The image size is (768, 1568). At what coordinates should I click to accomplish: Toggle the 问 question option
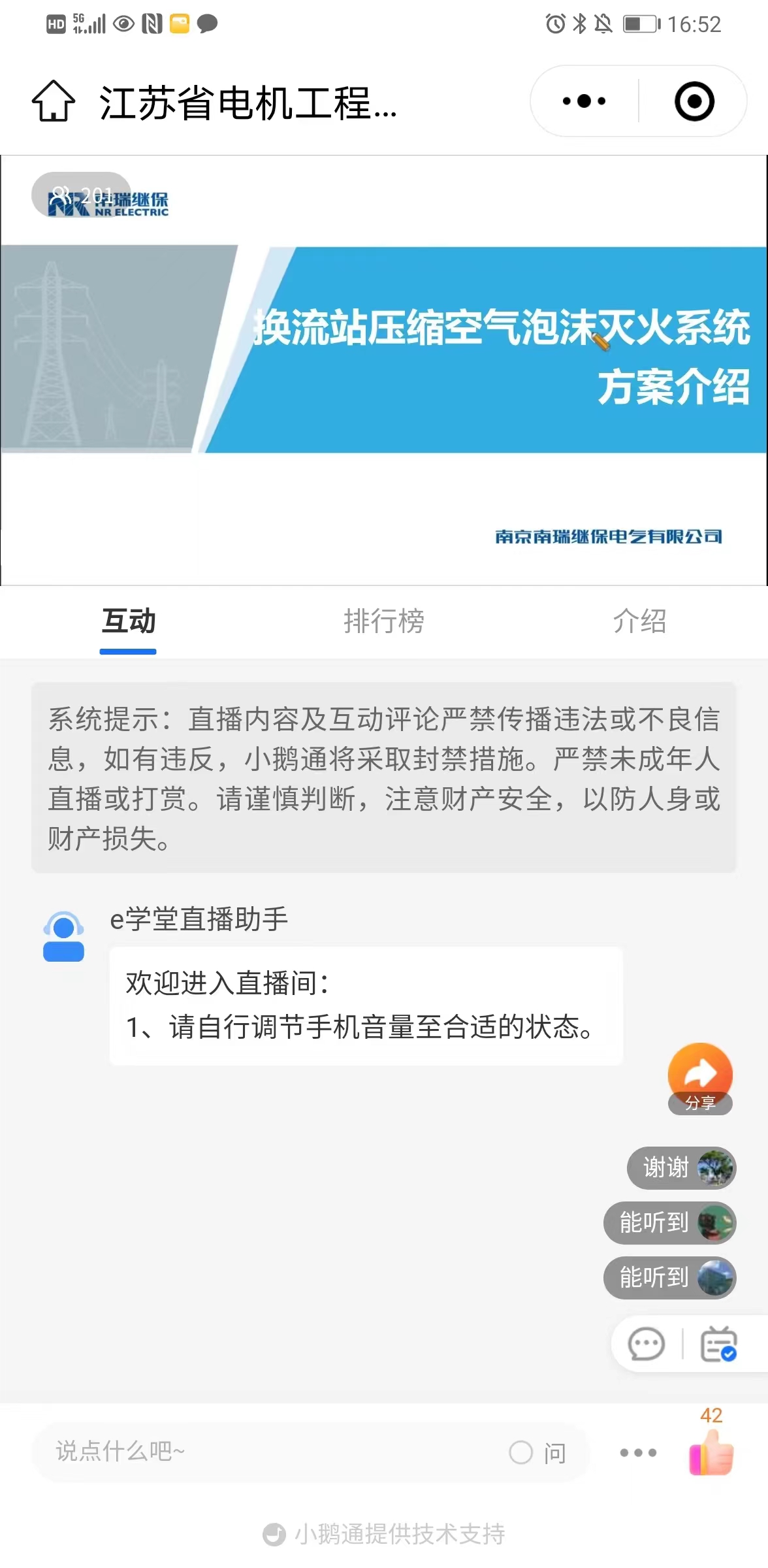(537, 1453)
